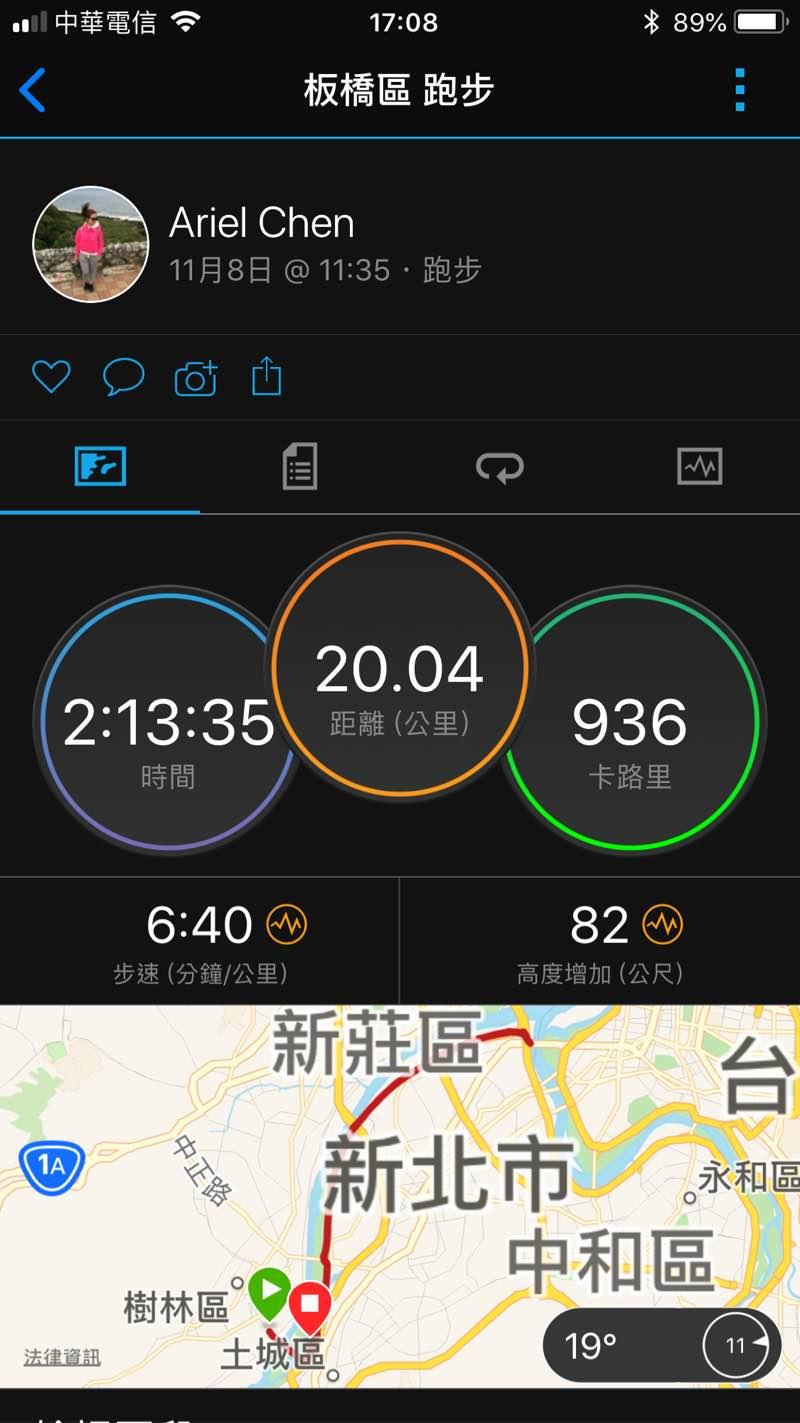This screenshot has width=800, height=1423.
Task: Open the elevation gain 82 chart icon
Action: click(x=661, y=924)
